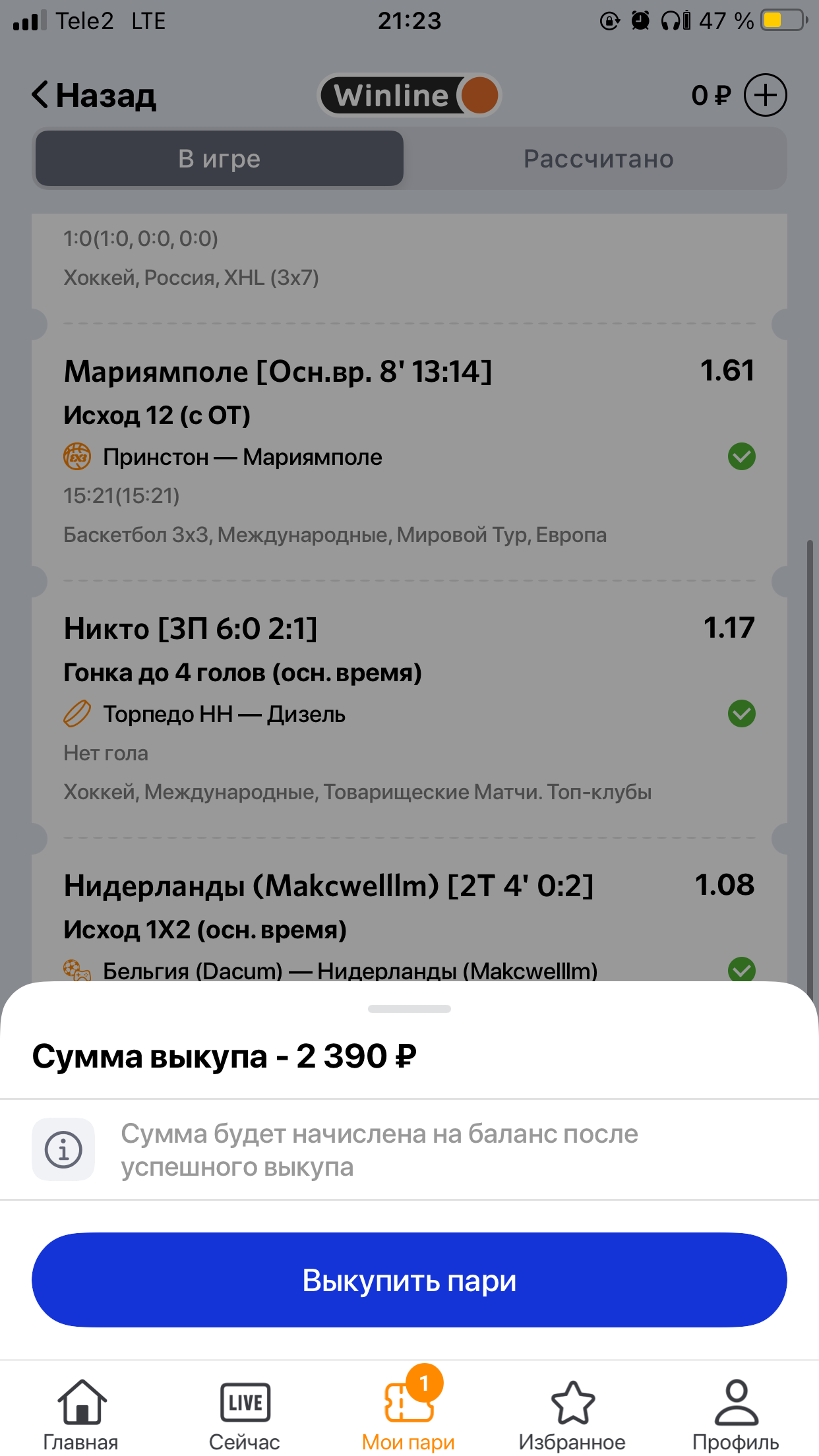819x1456 pixels.
Task: Confirm cashout with Выкупить пари
Action: tap(409, 1280)
